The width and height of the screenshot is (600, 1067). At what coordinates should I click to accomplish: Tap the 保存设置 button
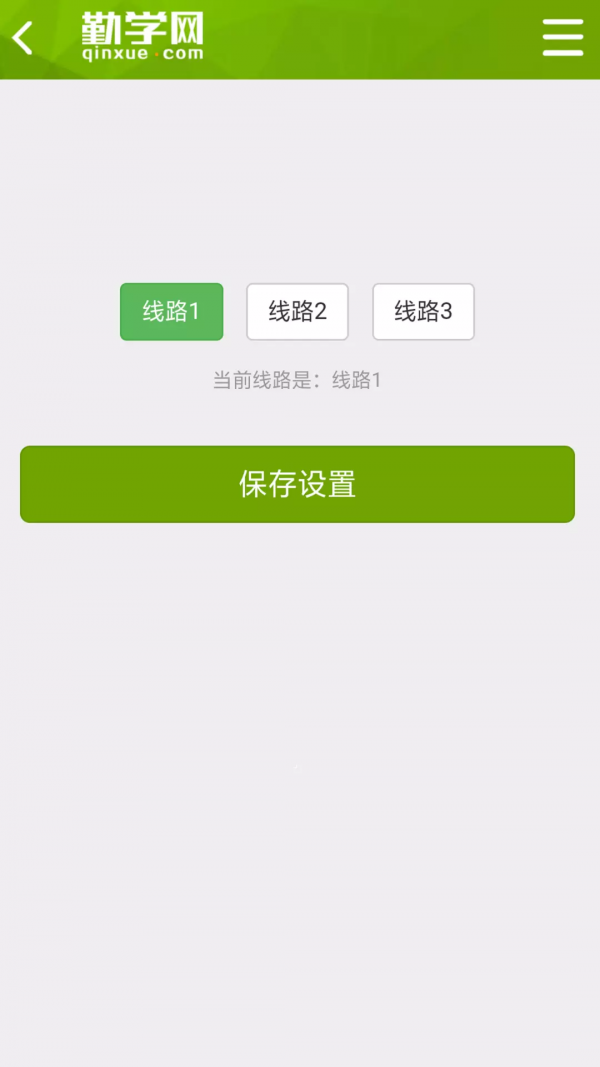297,484
